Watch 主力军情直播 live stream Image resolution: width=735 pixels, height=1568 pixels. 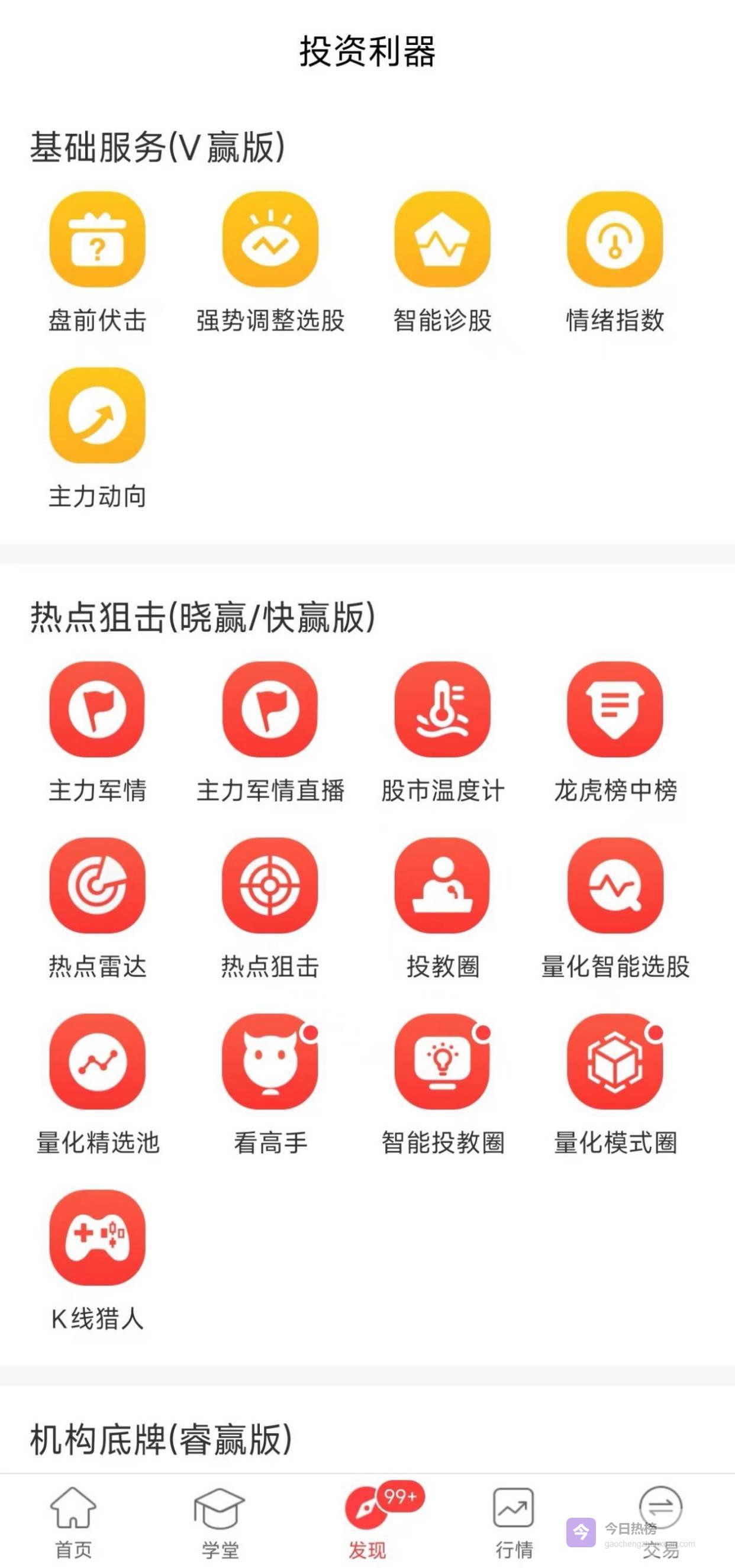(x=270, y=709)
